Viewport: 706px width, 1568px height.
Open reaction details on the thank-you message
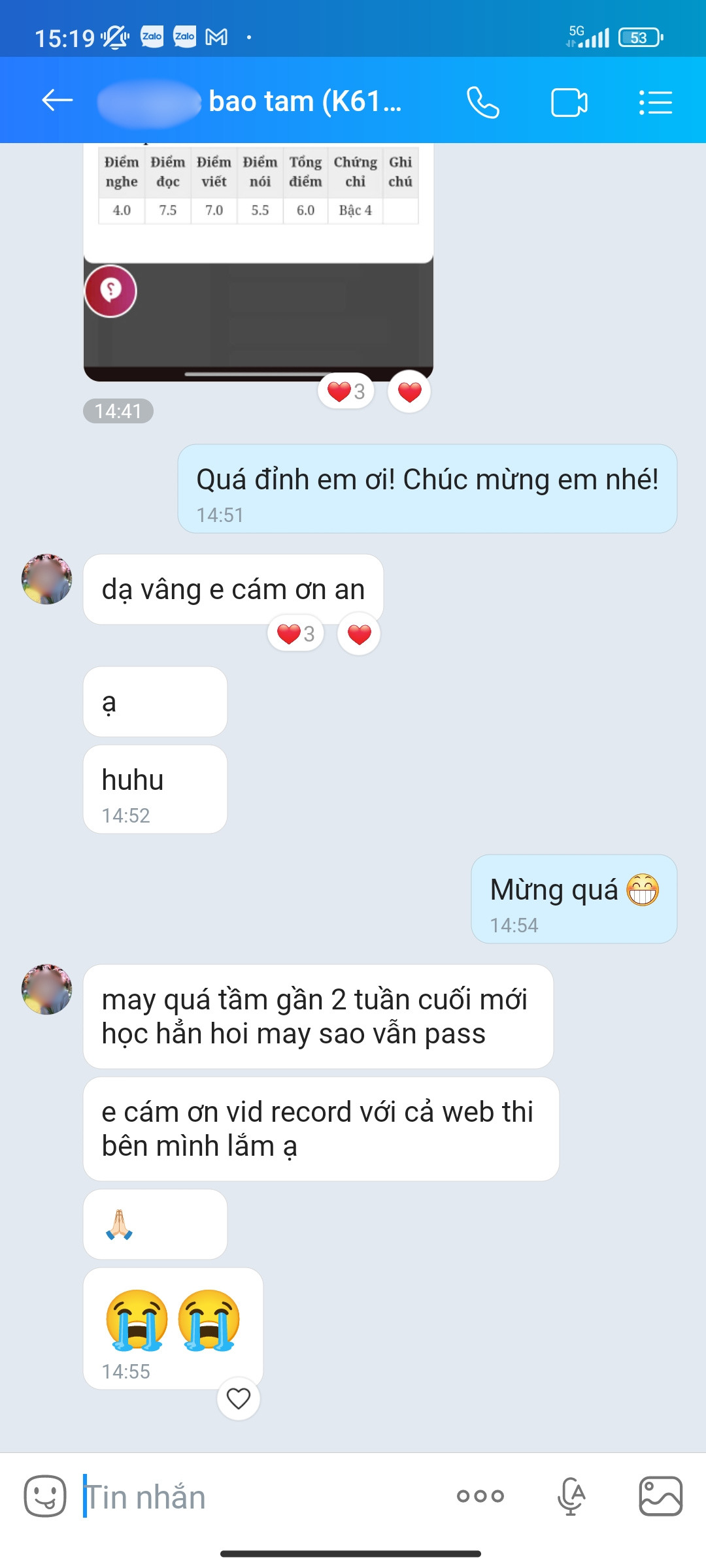tap(295, 632)
